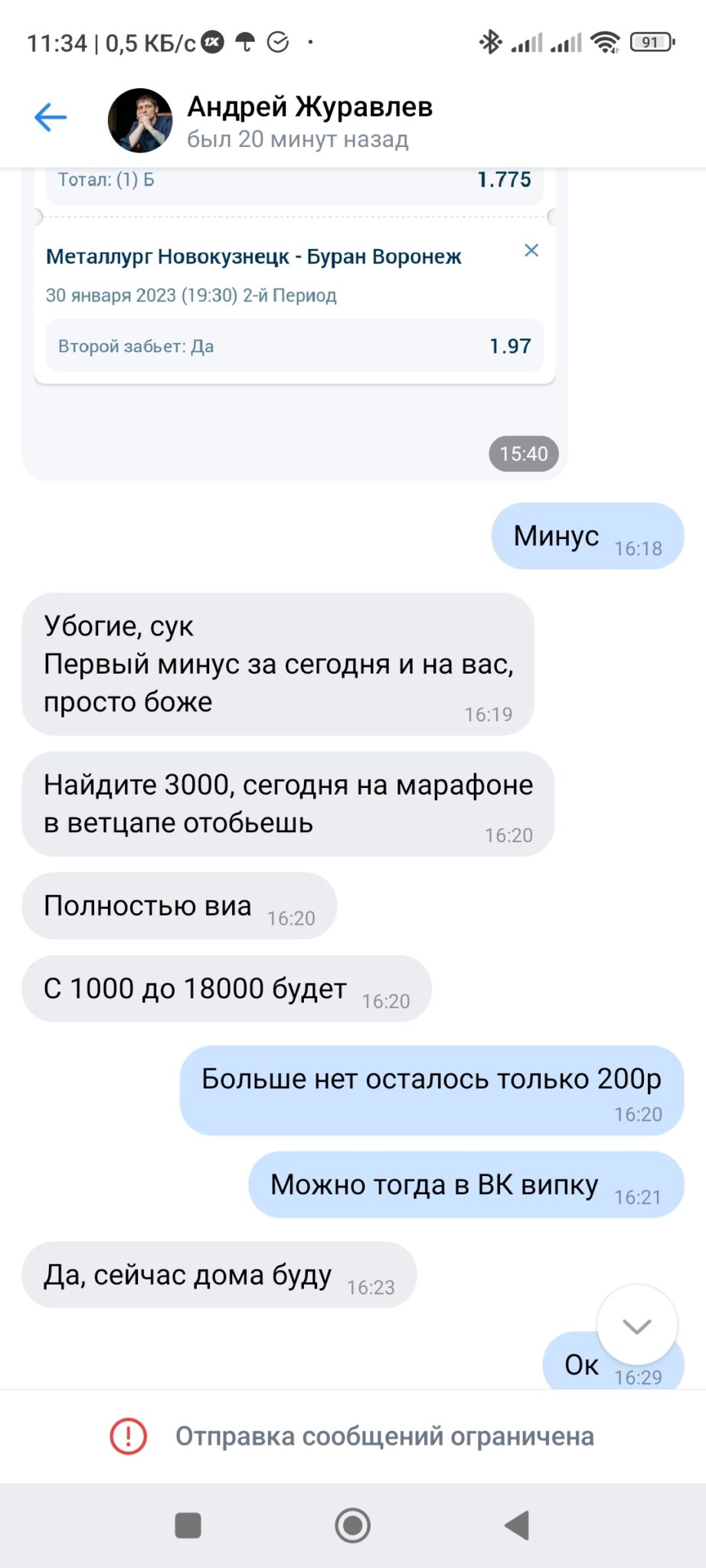Image resolution: width=706 pixels, height=1568 pixels.
Task: Open Андрей Журавлев's profile avatar
Action: pos(140,120)
